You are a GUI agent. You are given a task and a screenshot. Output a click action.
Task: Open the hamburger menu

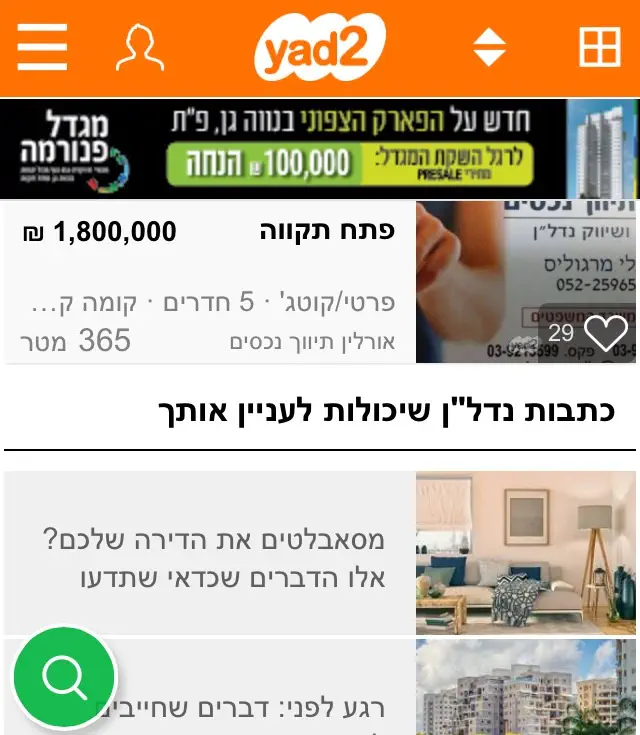(x=42, y=48)
